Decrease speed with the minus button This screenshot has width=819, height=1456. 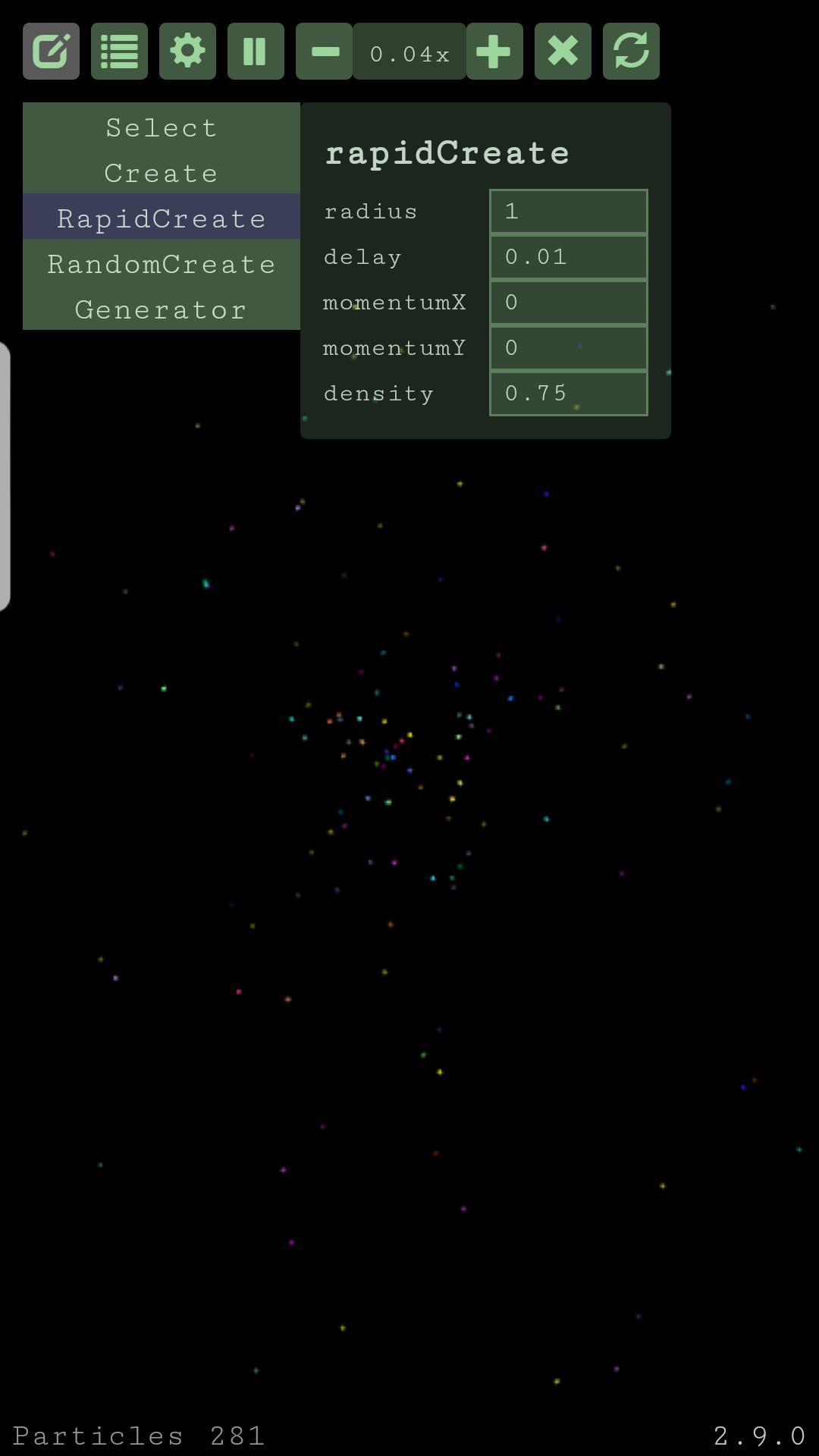tap(324, 52)
